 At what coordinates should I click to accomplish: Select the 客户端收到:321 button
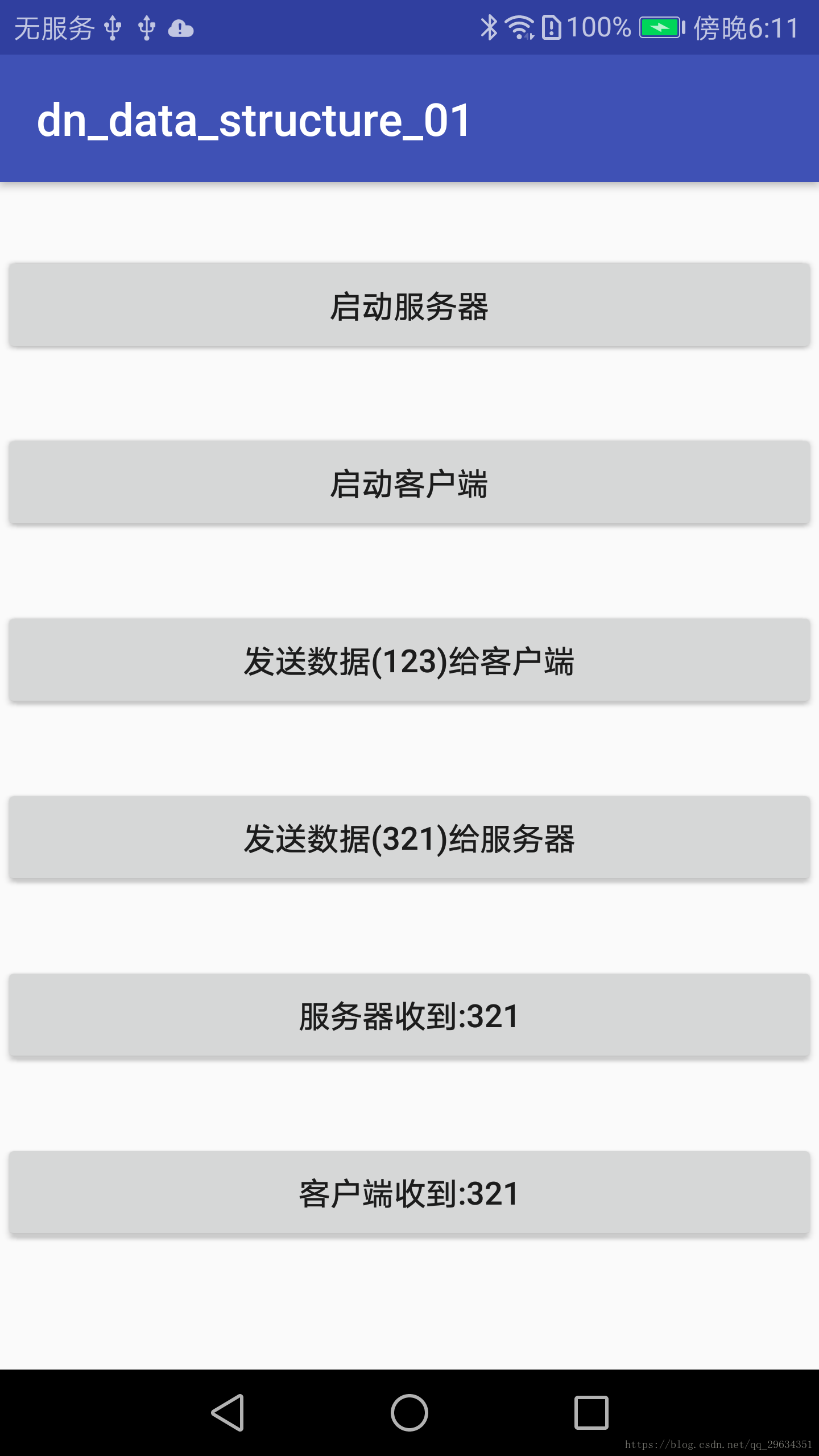(409, 1192)
